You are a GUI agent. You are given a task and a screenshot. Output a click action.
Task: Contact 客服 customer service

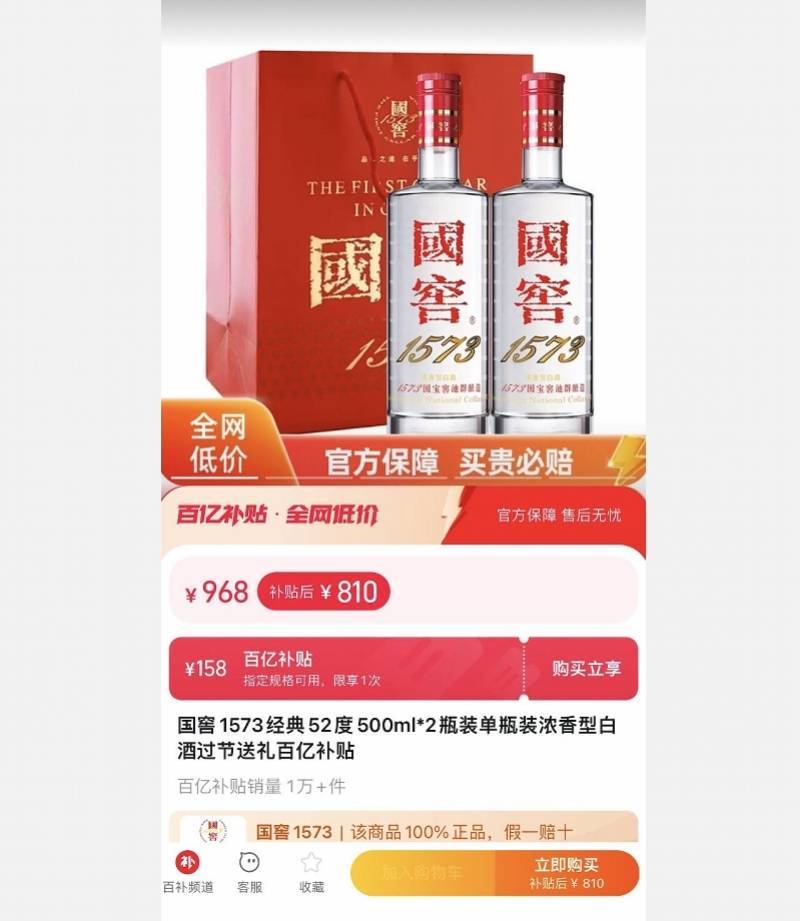249,871
